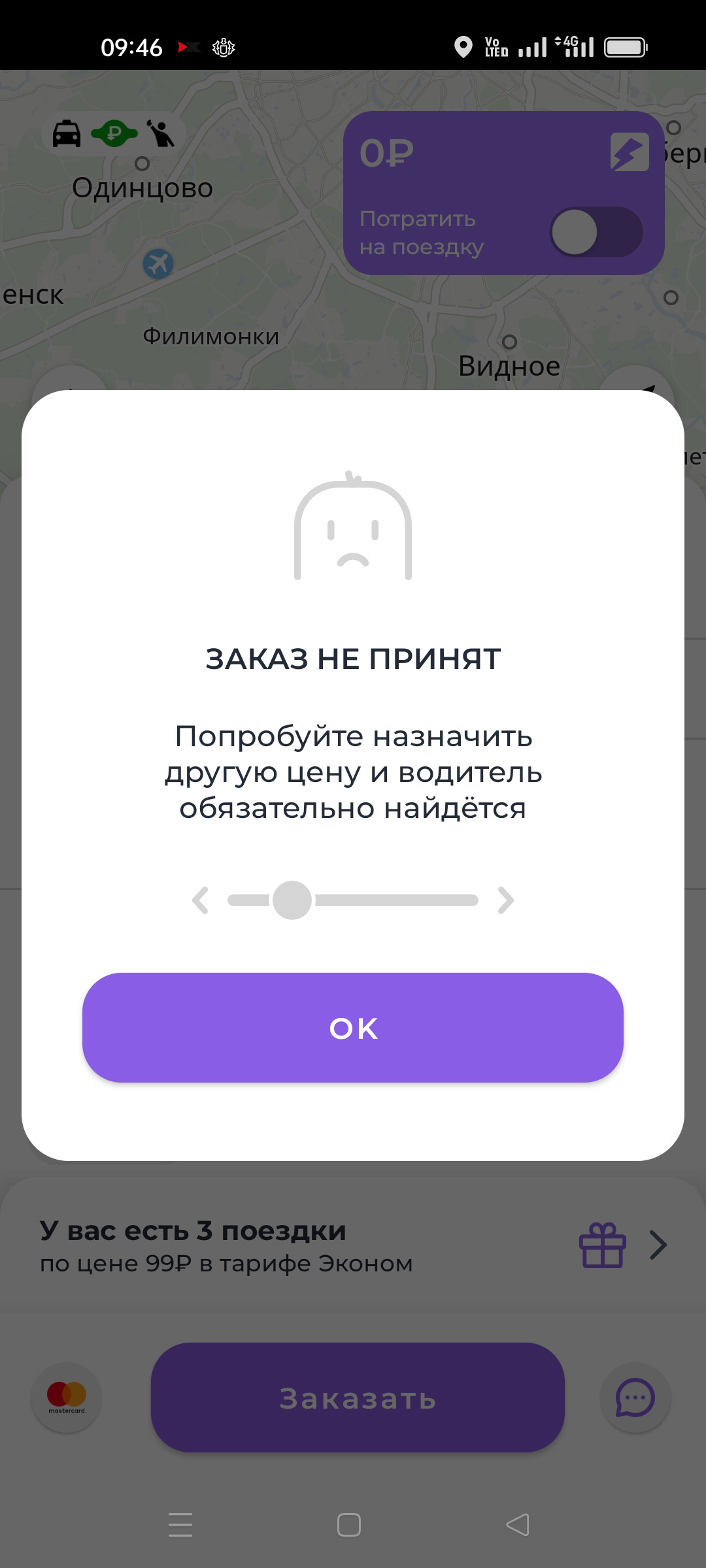Tap the price slider handle
The height and width of the screenshot is (1568, 706).
pos(292,900)
